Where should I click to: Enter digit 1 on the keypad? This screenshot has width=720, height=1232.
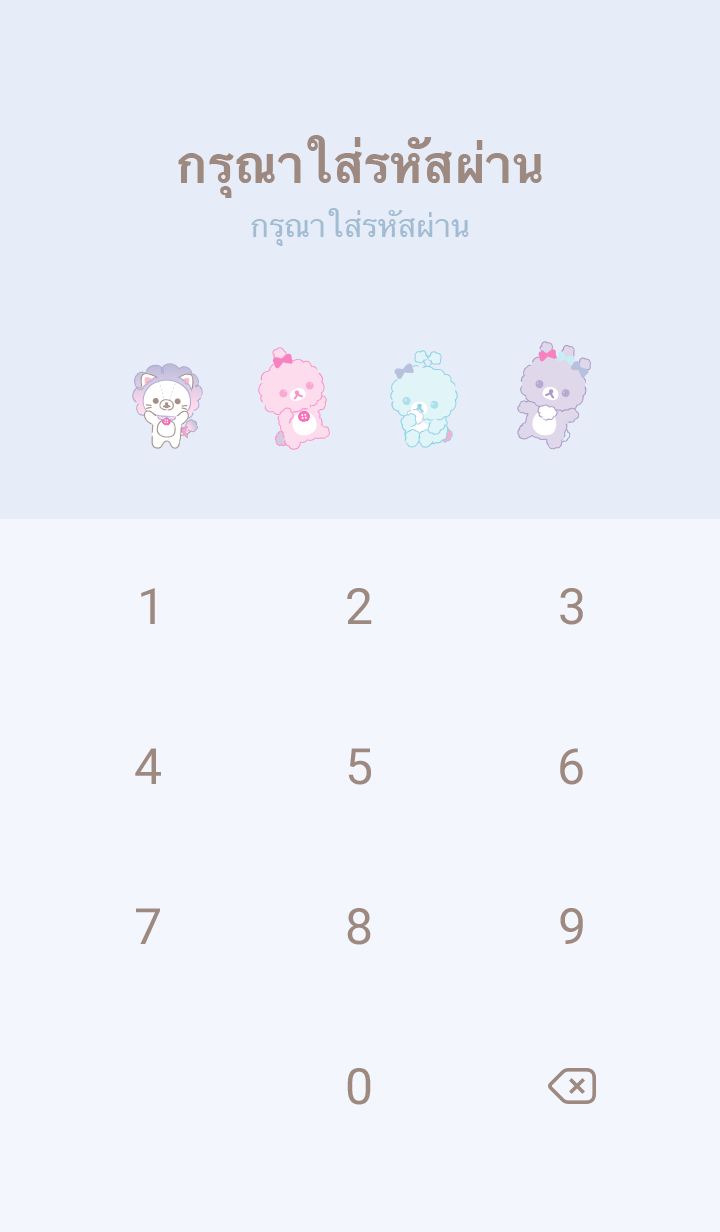(x=149, y=607)
